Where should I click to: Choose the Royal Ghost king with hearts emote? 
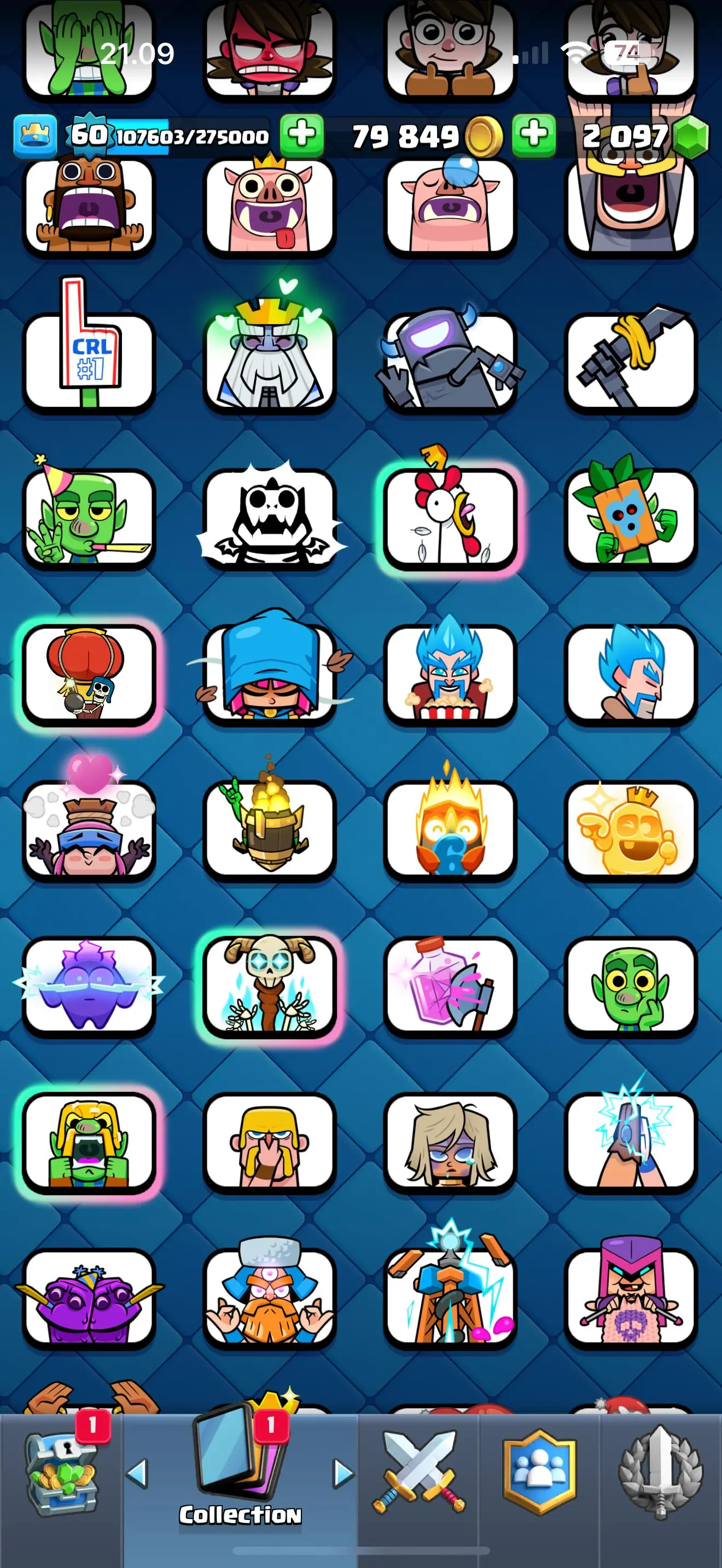(x=269, y=360)
